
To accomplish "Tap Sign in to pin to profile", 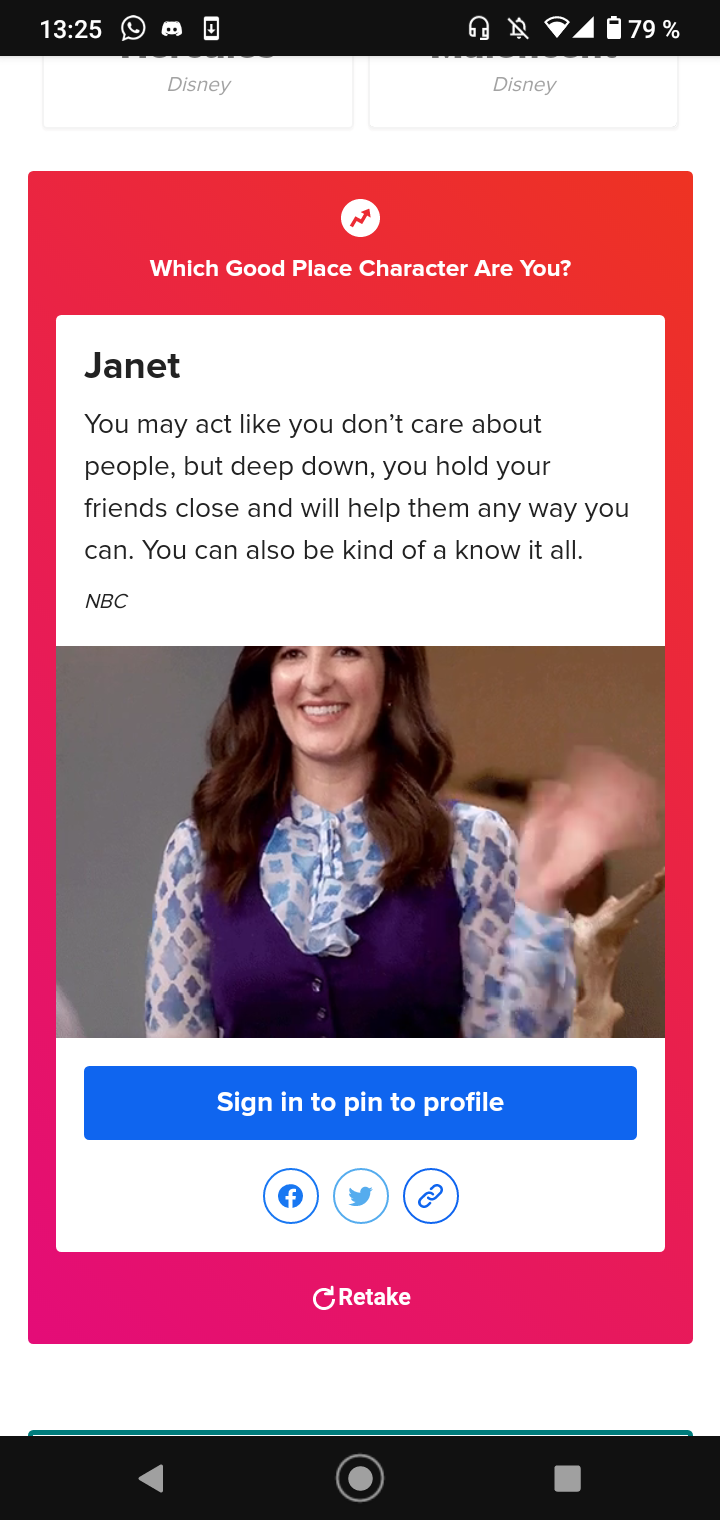I will tap(360, 1102).
